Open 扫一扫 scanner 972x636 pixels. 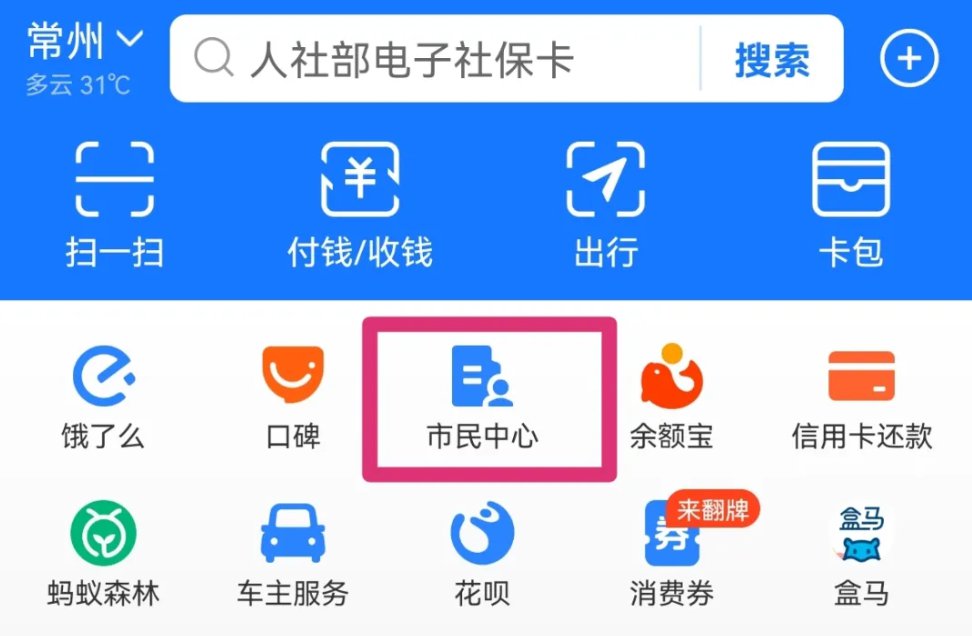(x=114, y=205)
